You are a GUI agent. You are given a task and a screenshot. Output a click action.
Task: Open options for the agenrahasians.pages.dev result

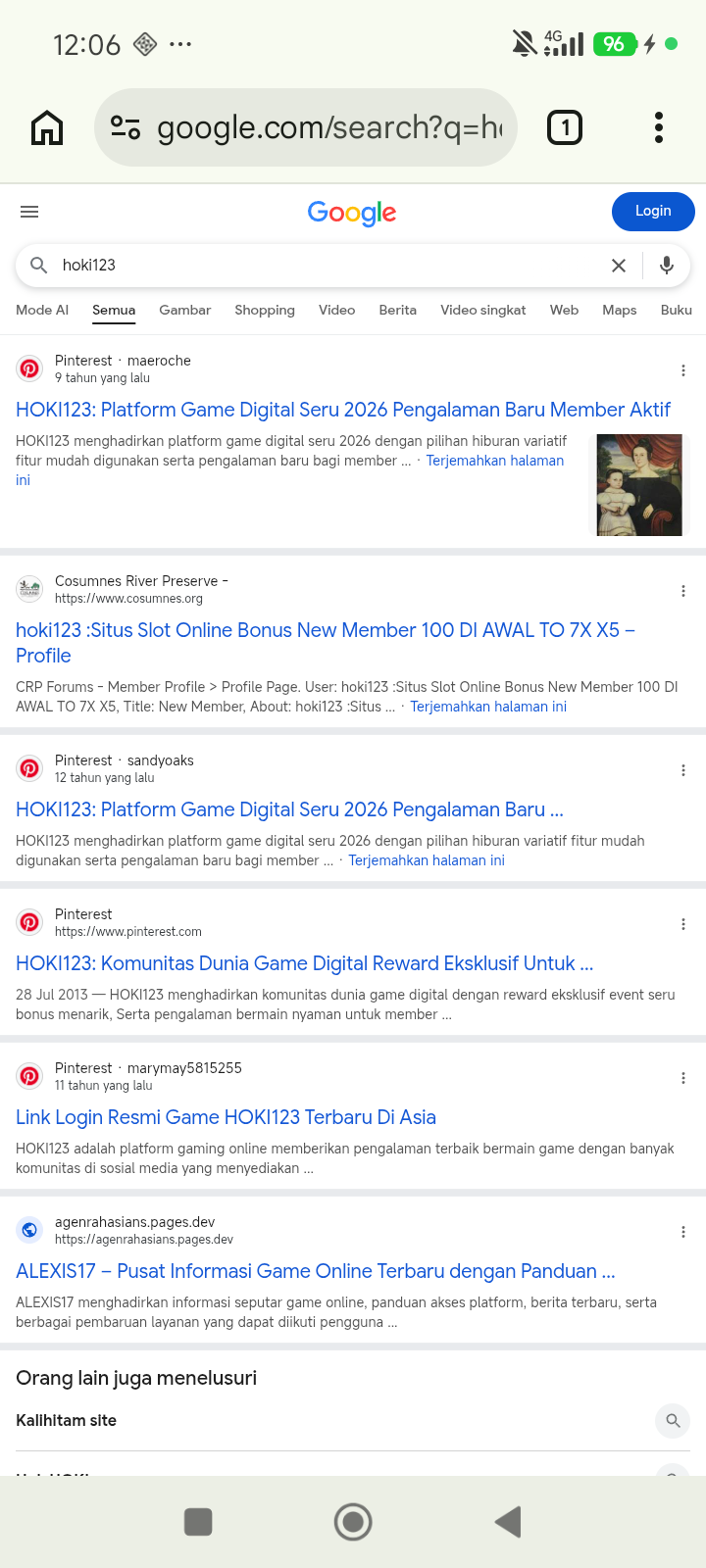click(683, 1232)
